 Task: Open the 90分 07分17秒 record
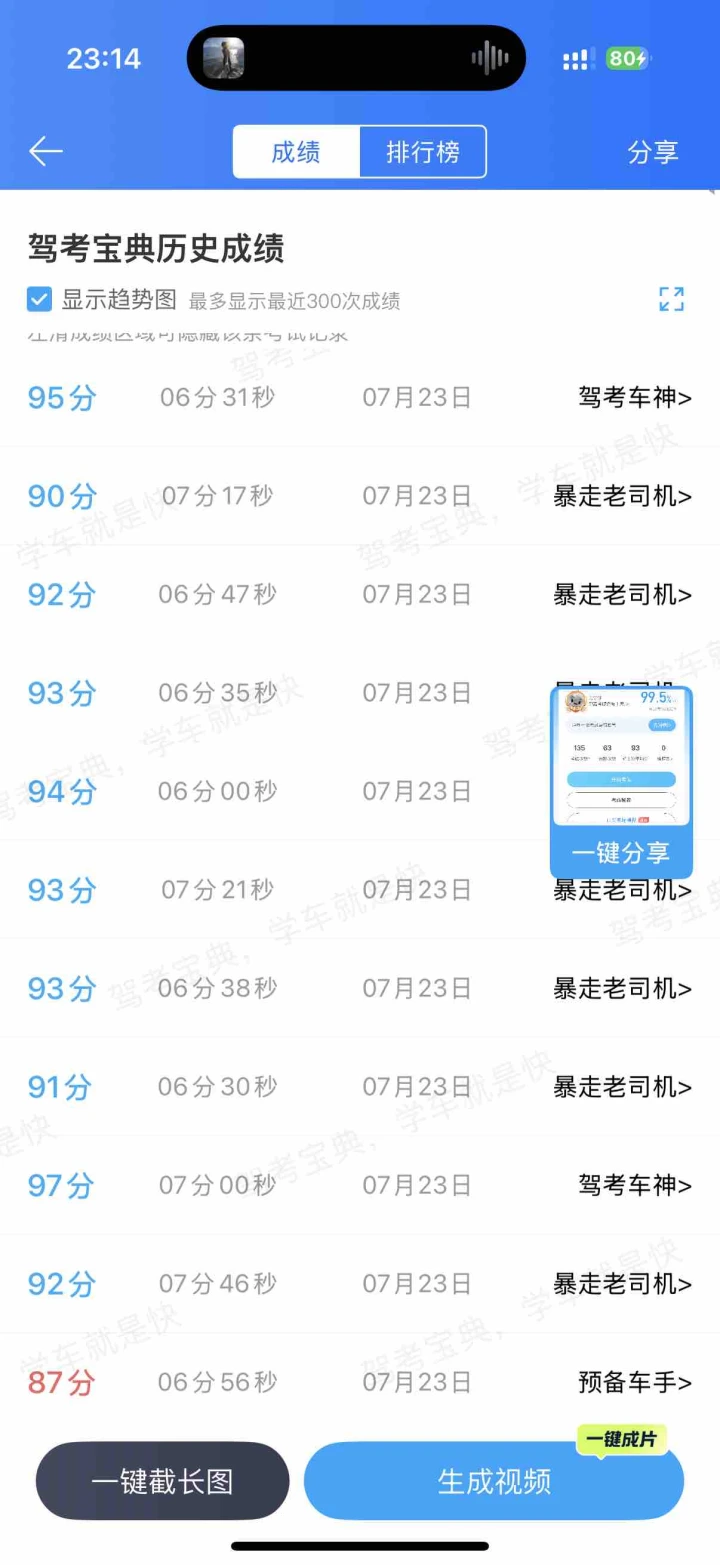pos(360,496)
